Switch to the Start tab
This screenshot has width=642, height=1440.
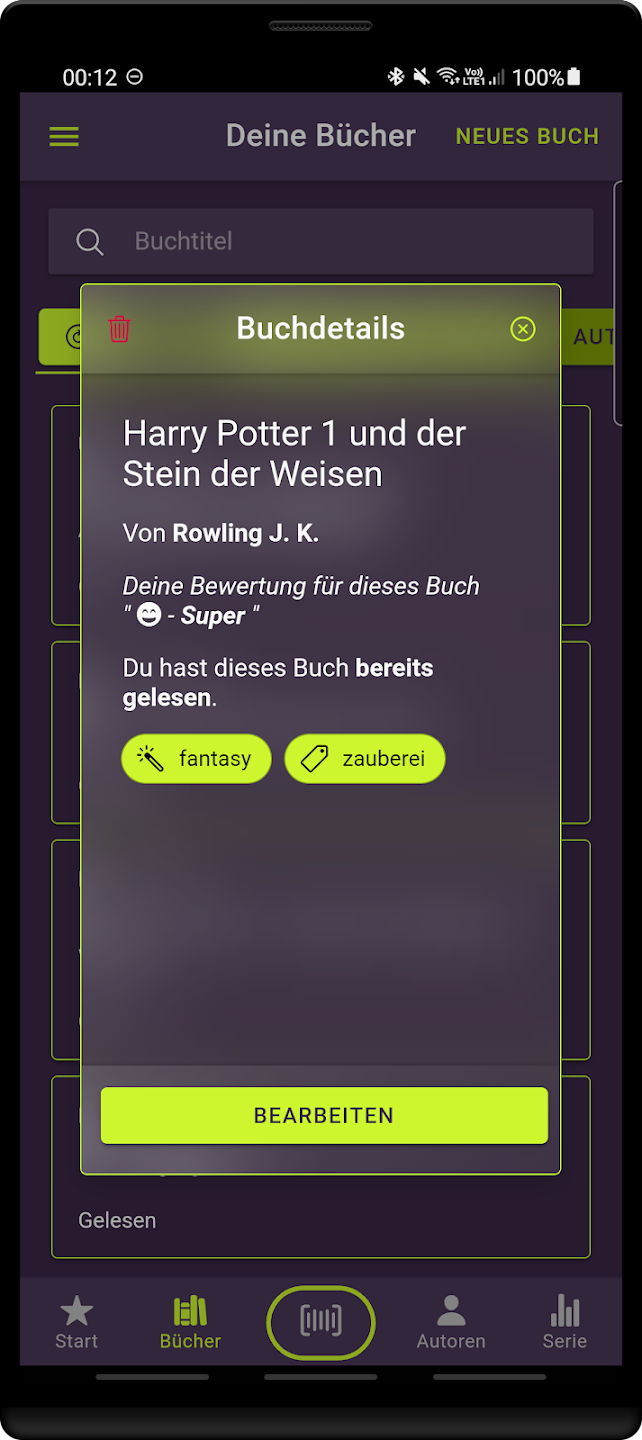point(77,1322)
